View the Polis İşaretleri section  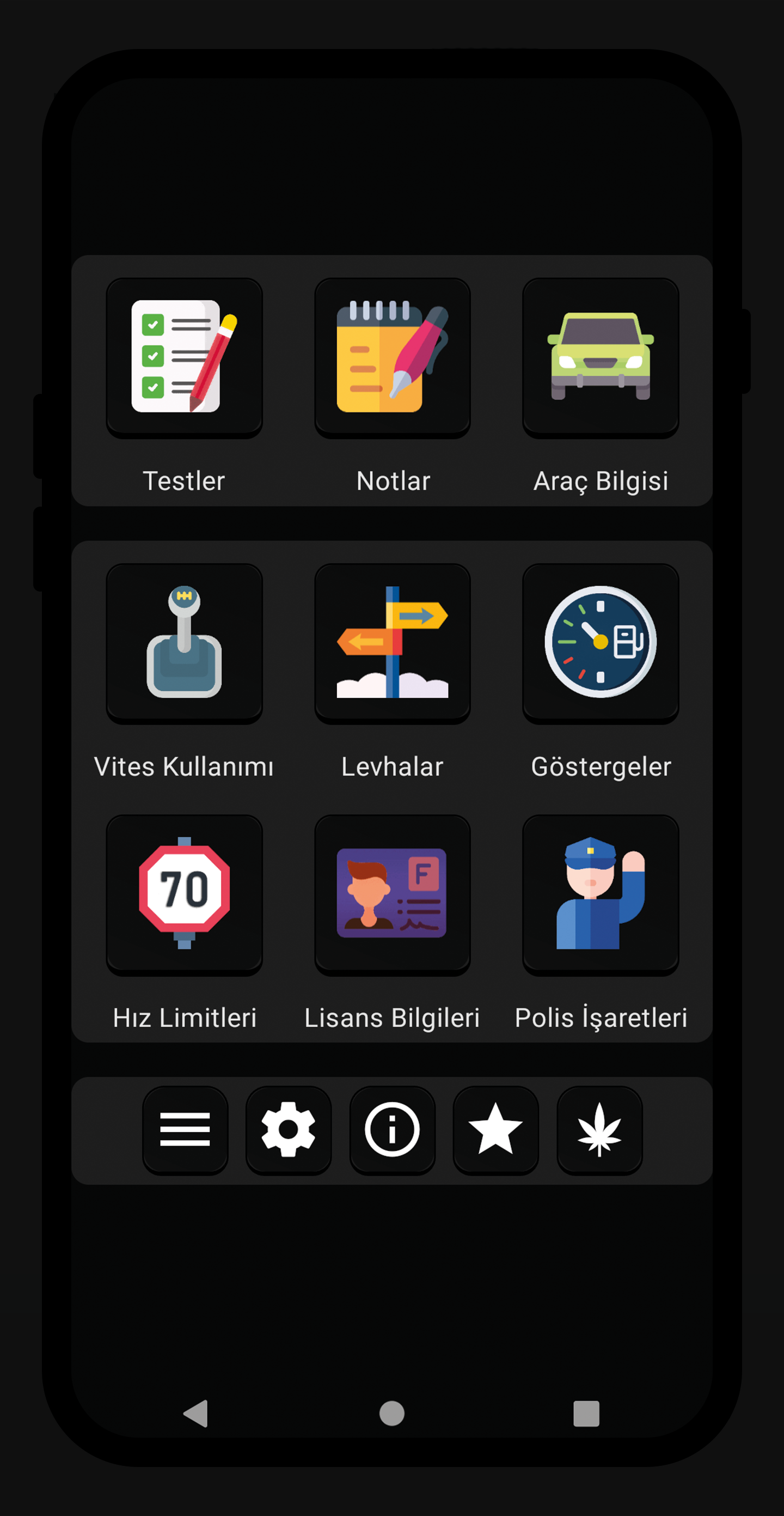click(x=601, y=893)
